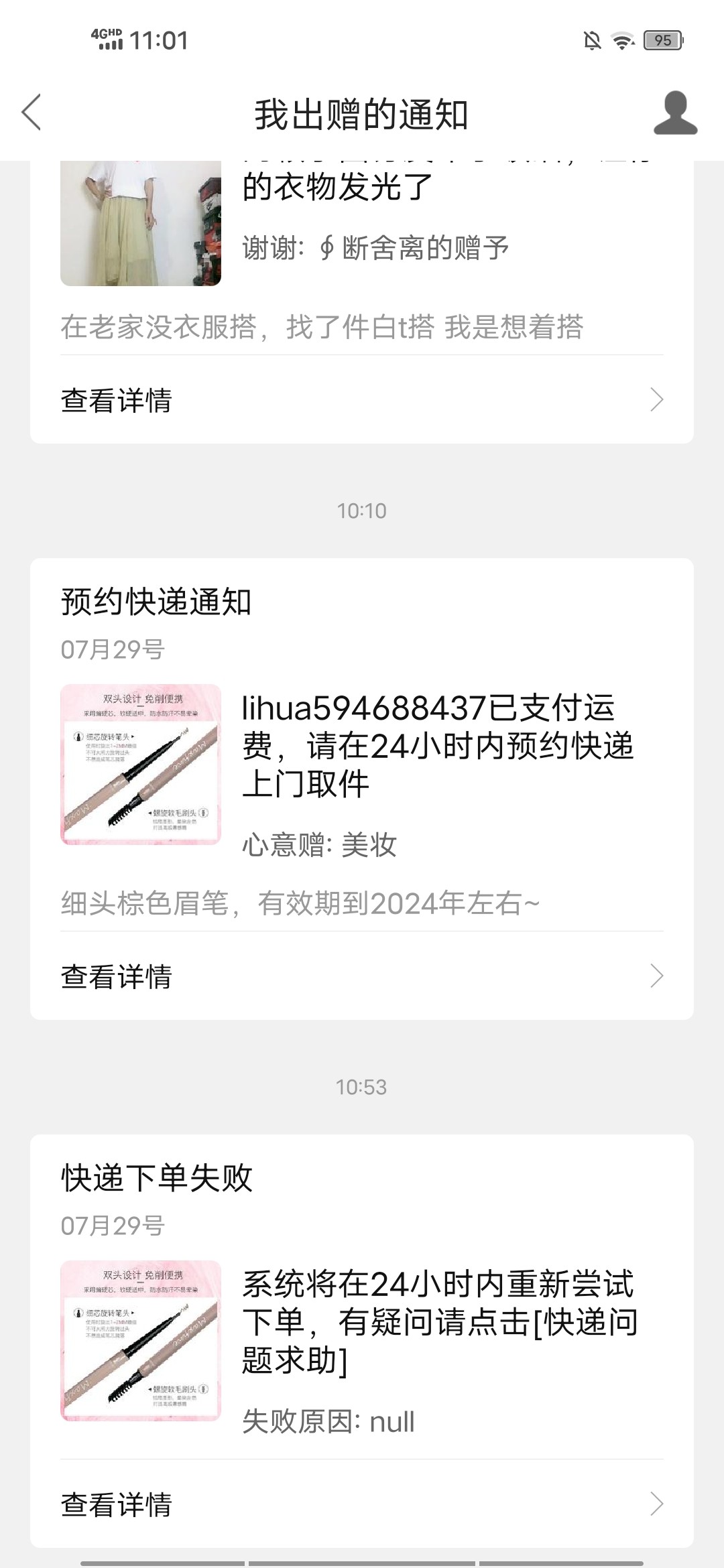The width and height of the screenshot is (724, 1568).
Task: Go back from 我出赠的通知 page
Action: click(32, 112)
